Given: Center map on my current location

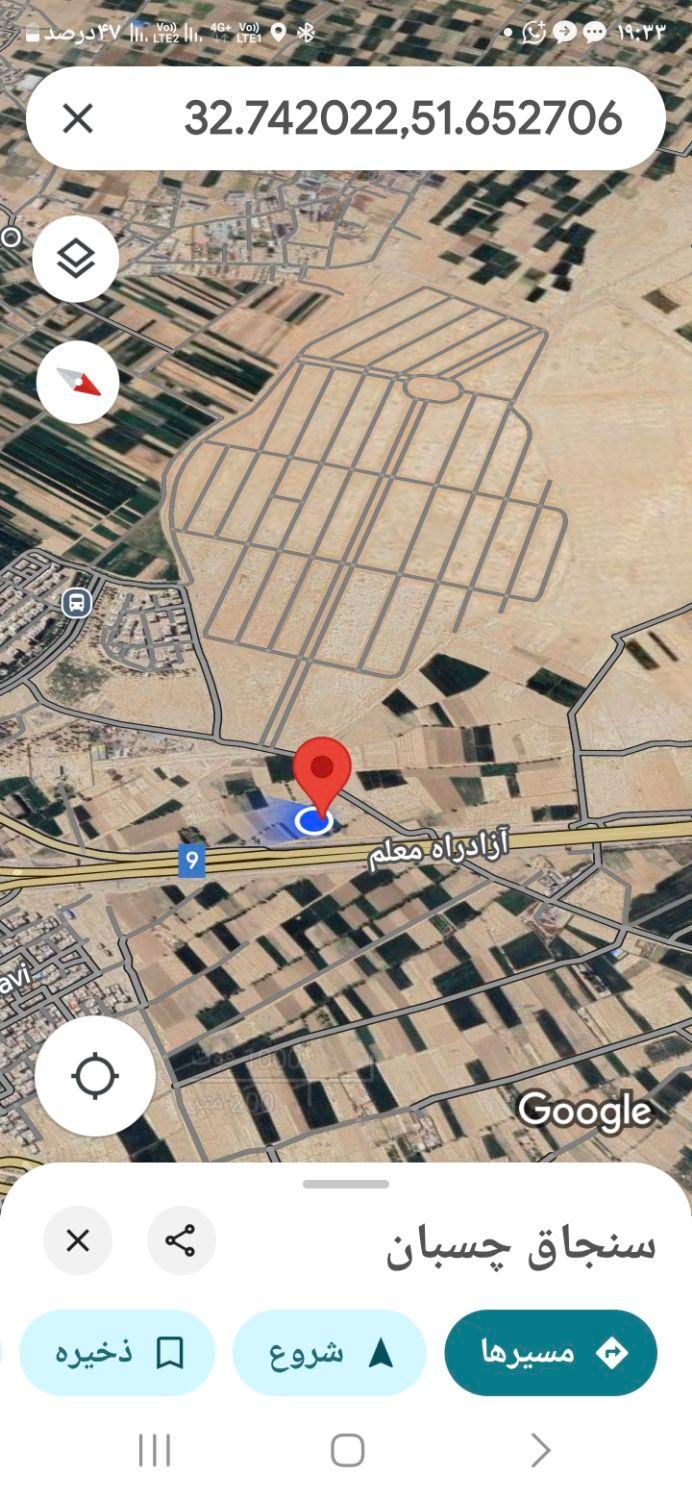Looking at the screenshot, I should coord(95,1076).
